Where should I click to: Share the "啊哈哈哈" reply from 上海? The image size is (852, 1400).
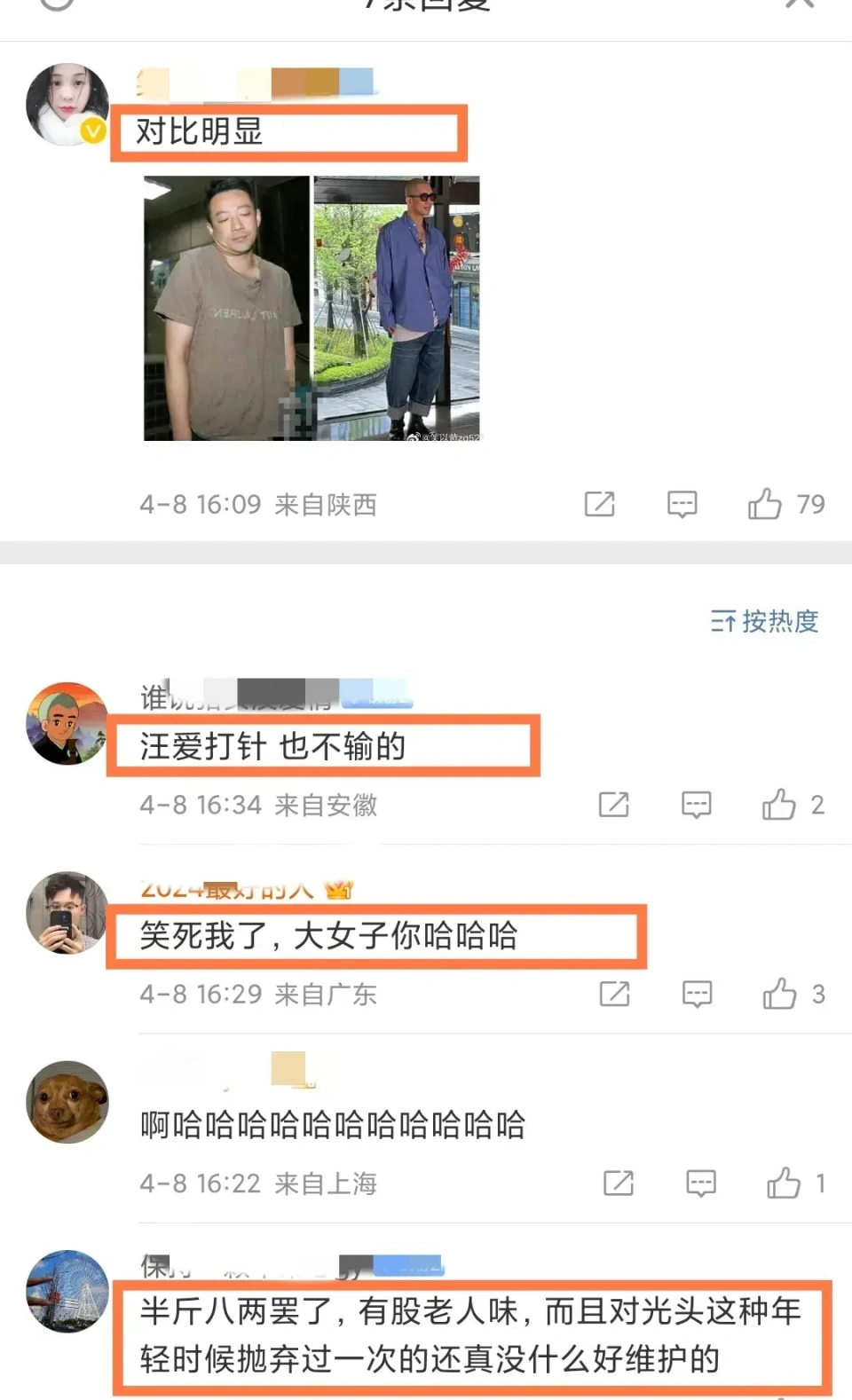pos(619,1183)
